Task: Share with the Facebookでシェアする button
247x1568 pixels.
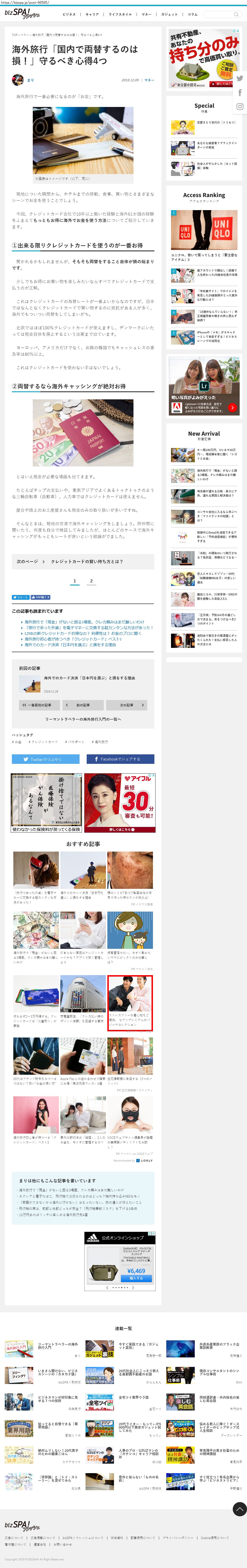Action: point(120,759)
